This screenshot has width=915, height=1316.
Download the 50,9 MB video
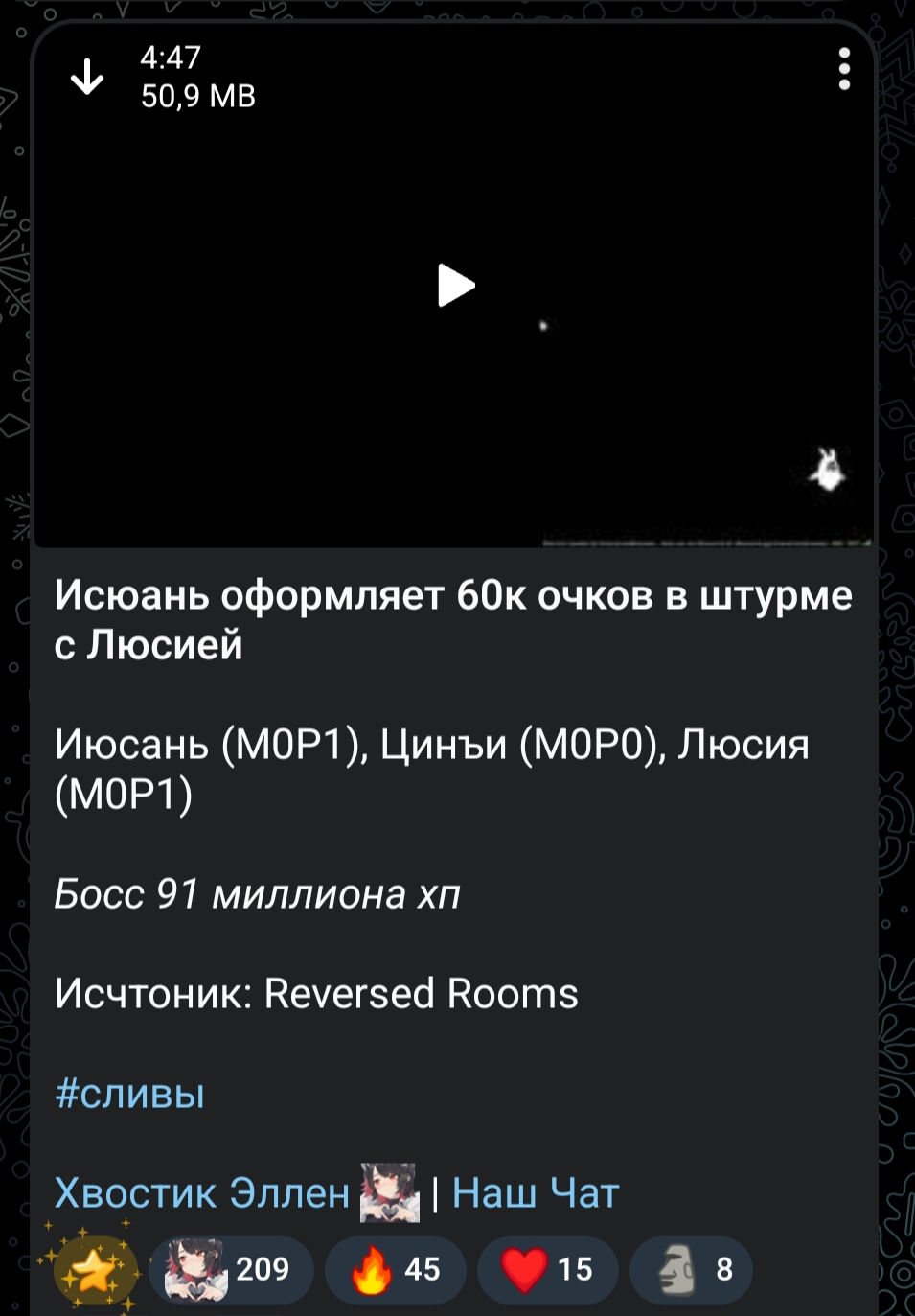click(87, 77)
